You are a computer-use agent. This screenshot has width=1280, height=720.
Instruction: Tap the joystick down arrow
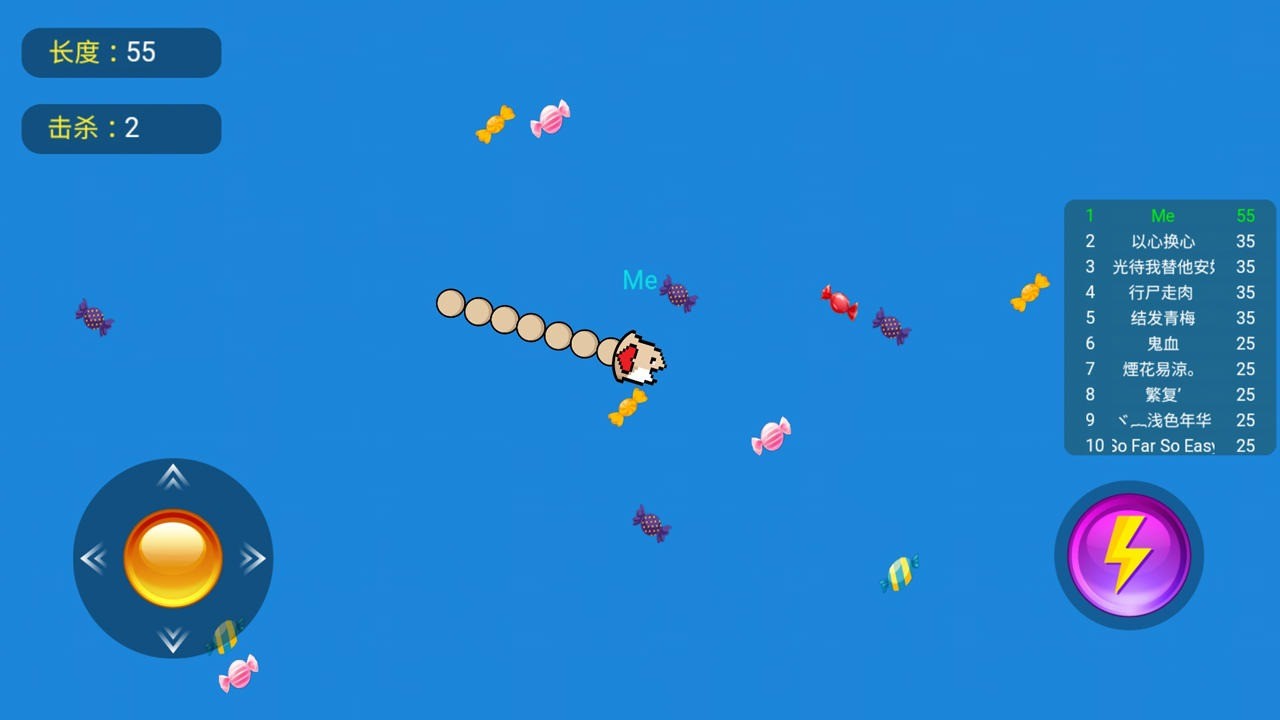[x=173, y=638]
